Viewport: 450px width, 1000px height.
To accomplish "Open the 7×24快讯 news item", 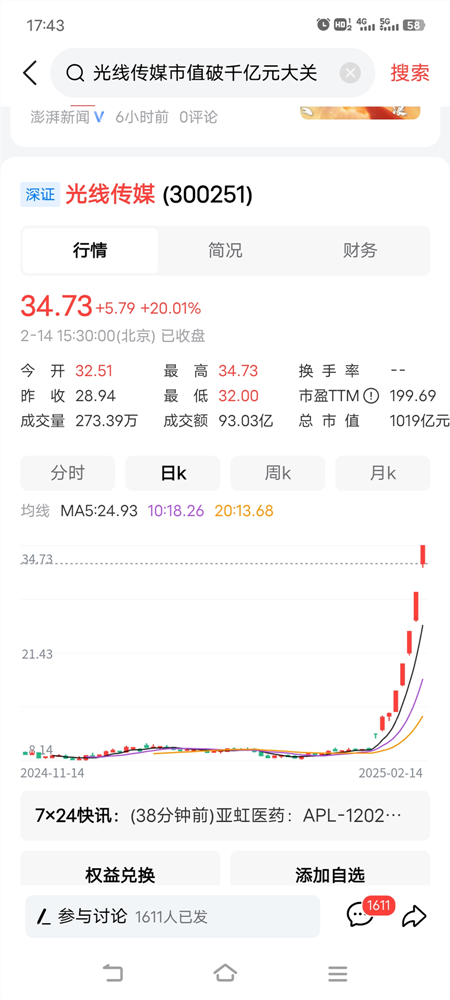I will coord(225,816).
